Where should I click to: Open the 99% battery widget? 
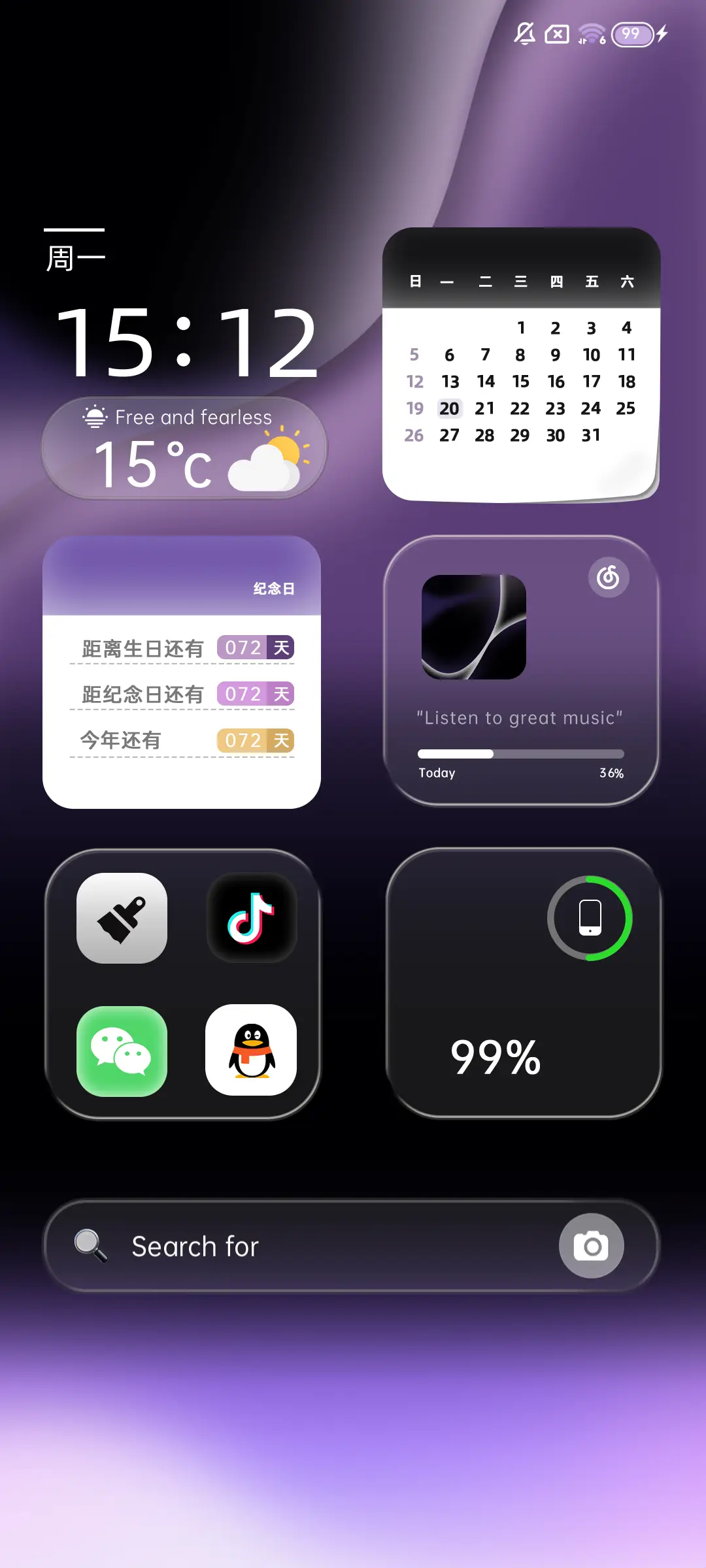(x=523, y=983)
